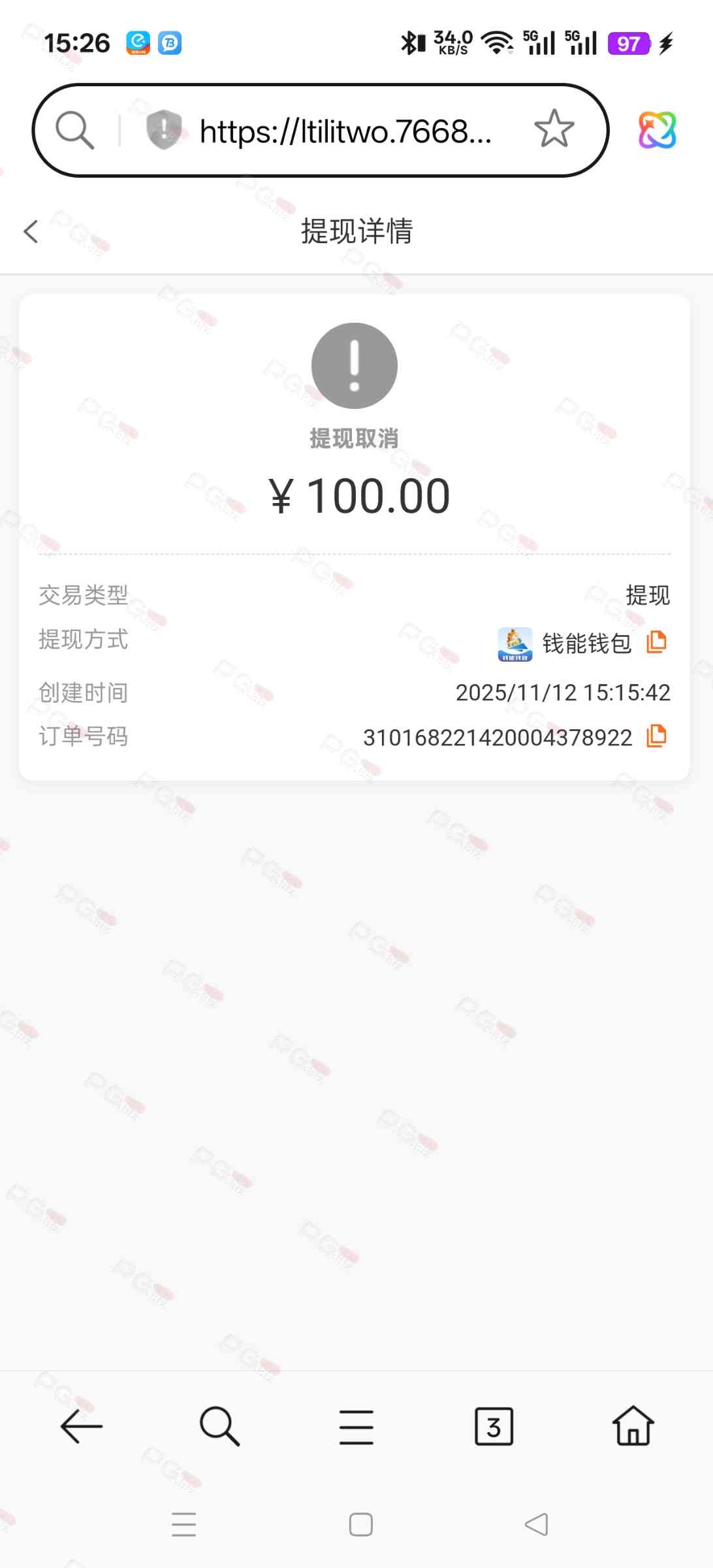The width and height of the screenshot is (713, 1568).
Task: Copy the 钱能钱包 withdrawal method
Action: (x=656, y=642)
